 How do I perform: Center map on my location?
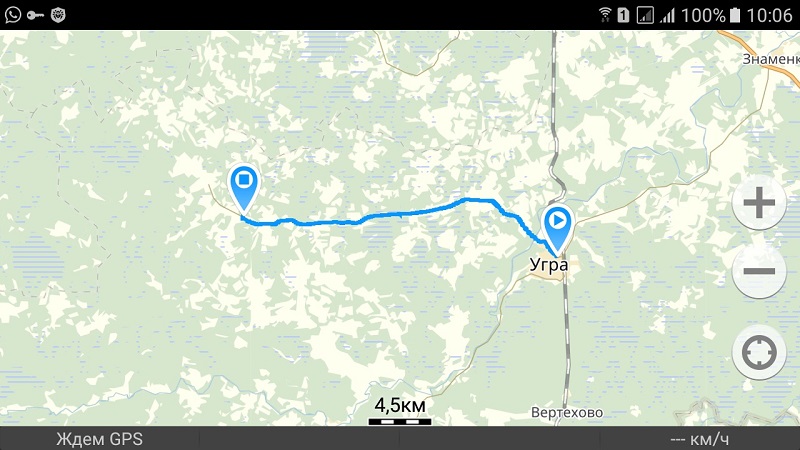coord(759,353)
